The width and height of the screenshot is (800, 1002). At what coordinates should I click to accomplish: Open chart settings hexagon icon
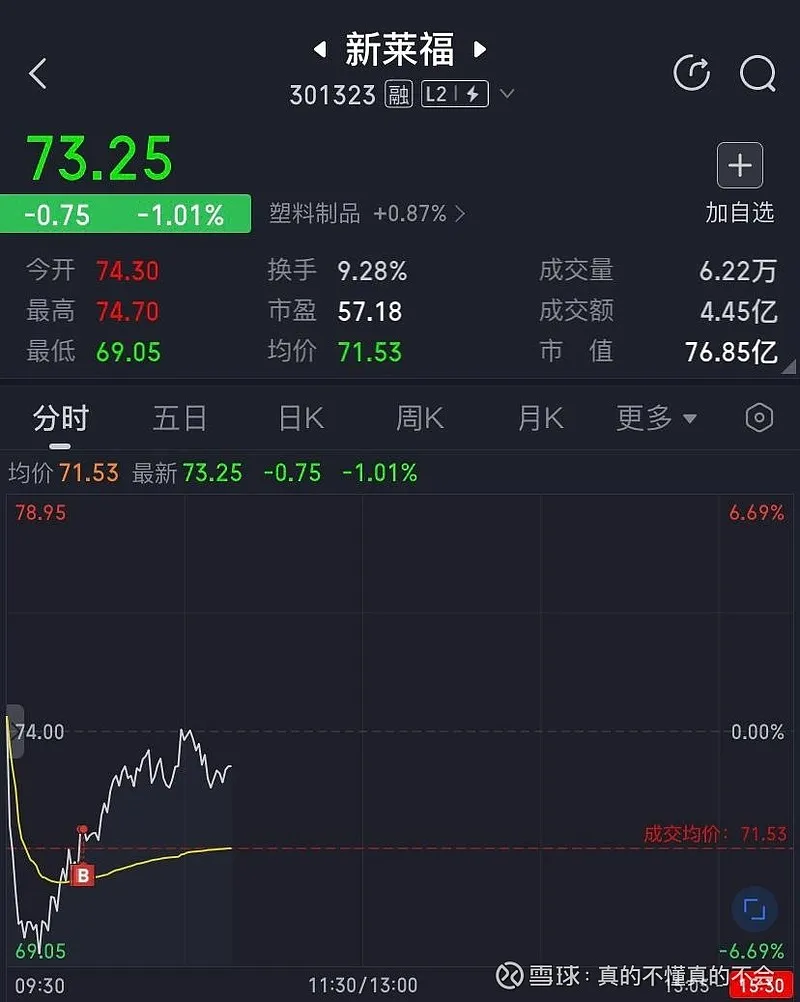coord(760,418)
